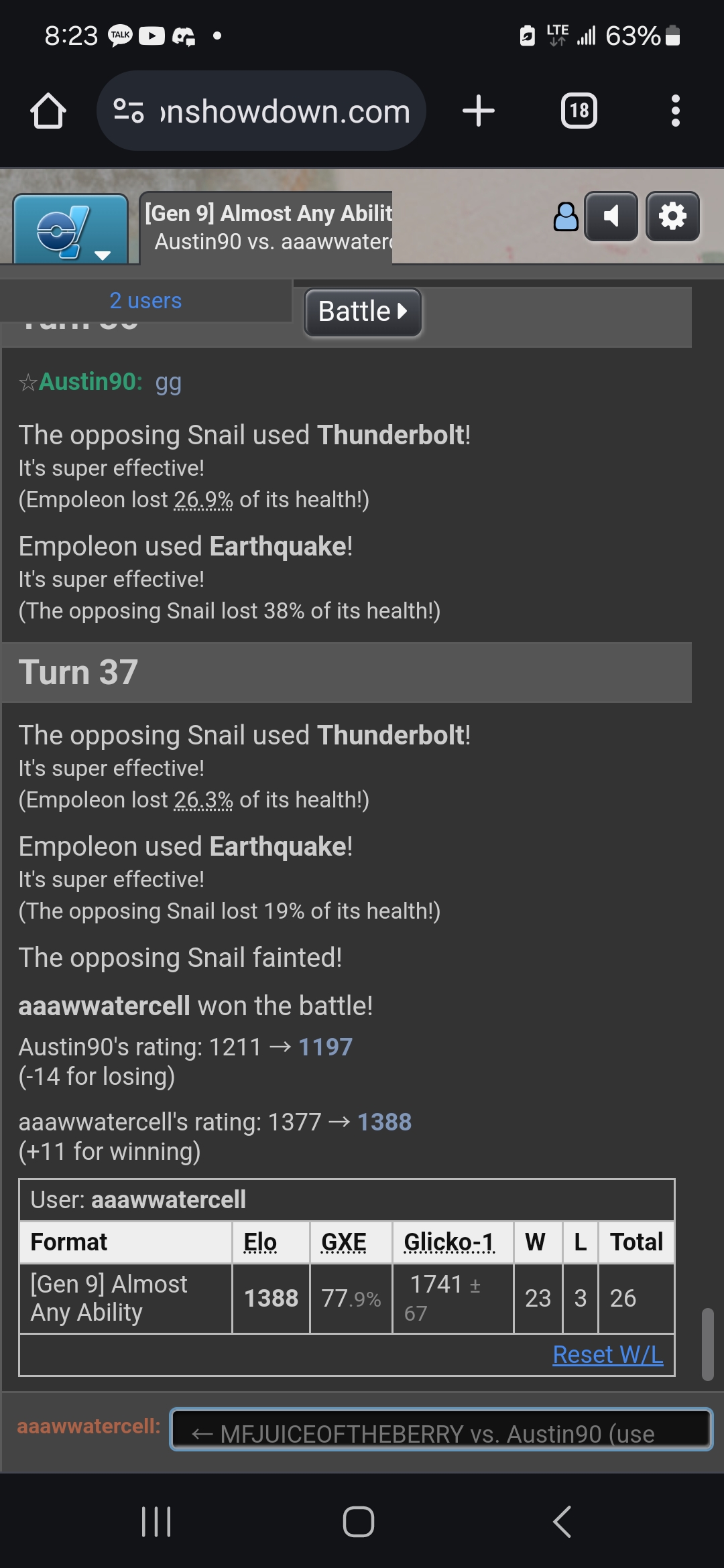The width and height of the screenshot is (724, 1568).
Task: Open the browser overflow menu
Action: click(x=676, y=111)
